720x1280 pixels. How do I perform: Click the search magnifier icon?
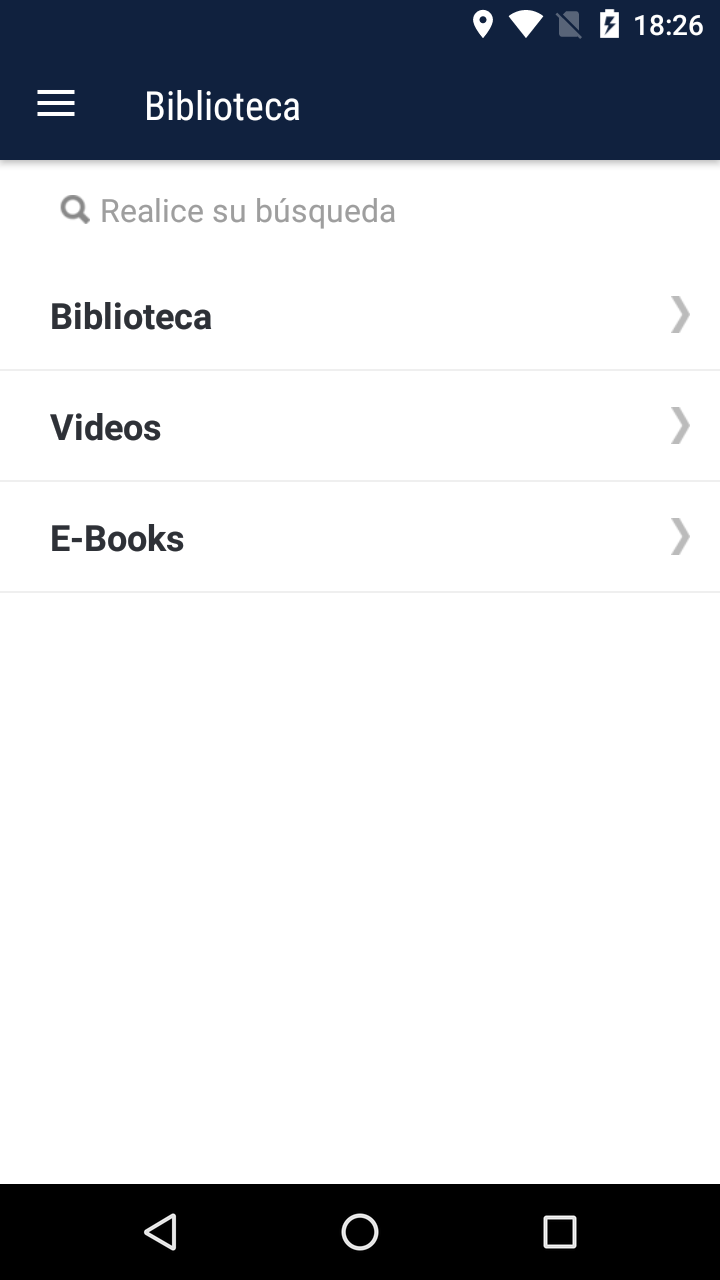pos(74,210)
